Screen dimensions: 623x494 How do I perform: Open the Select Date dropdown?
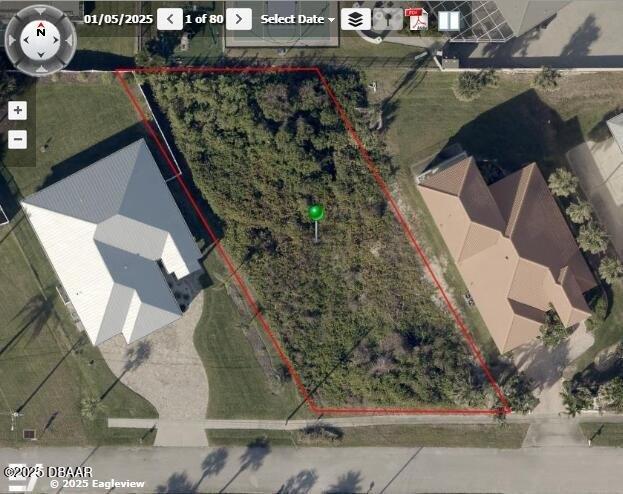point(297,19)
